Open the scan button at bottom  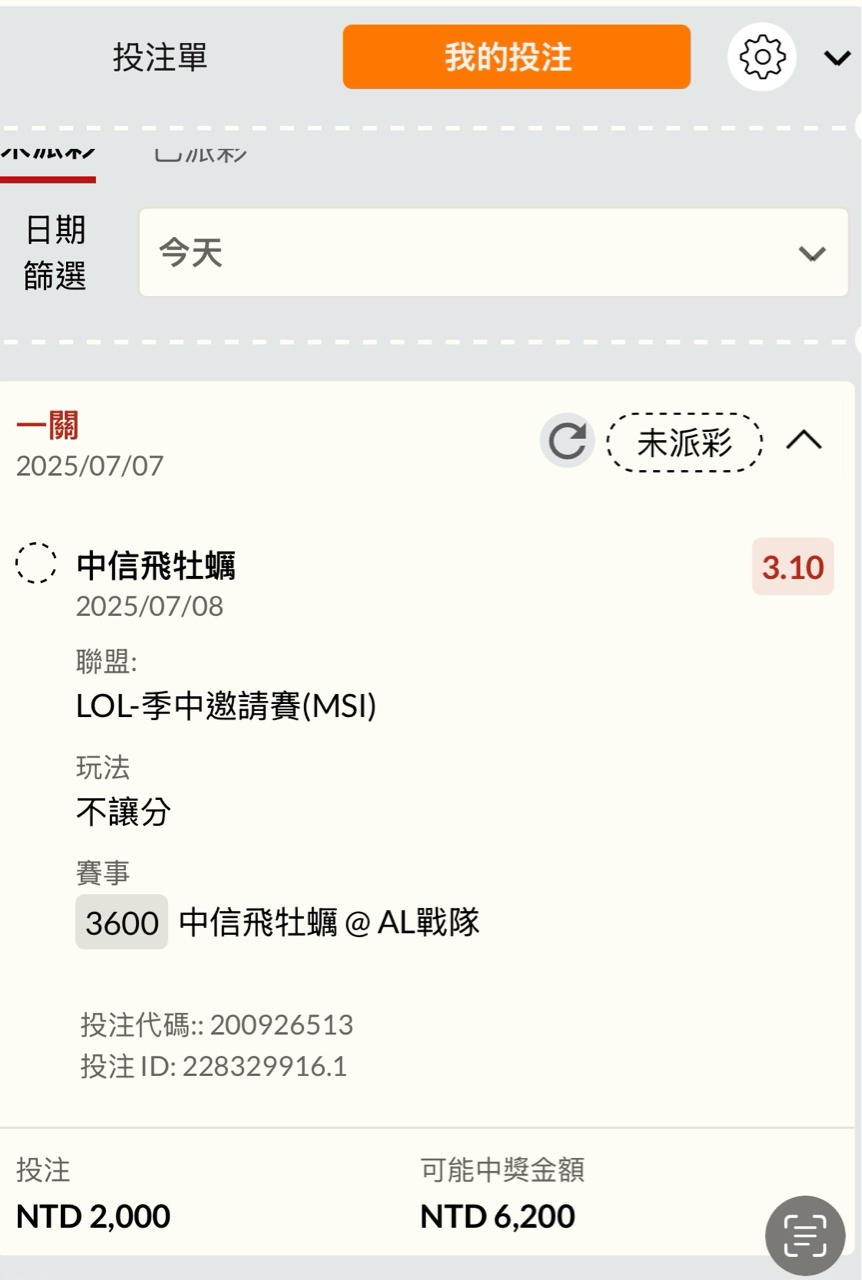804,1236
